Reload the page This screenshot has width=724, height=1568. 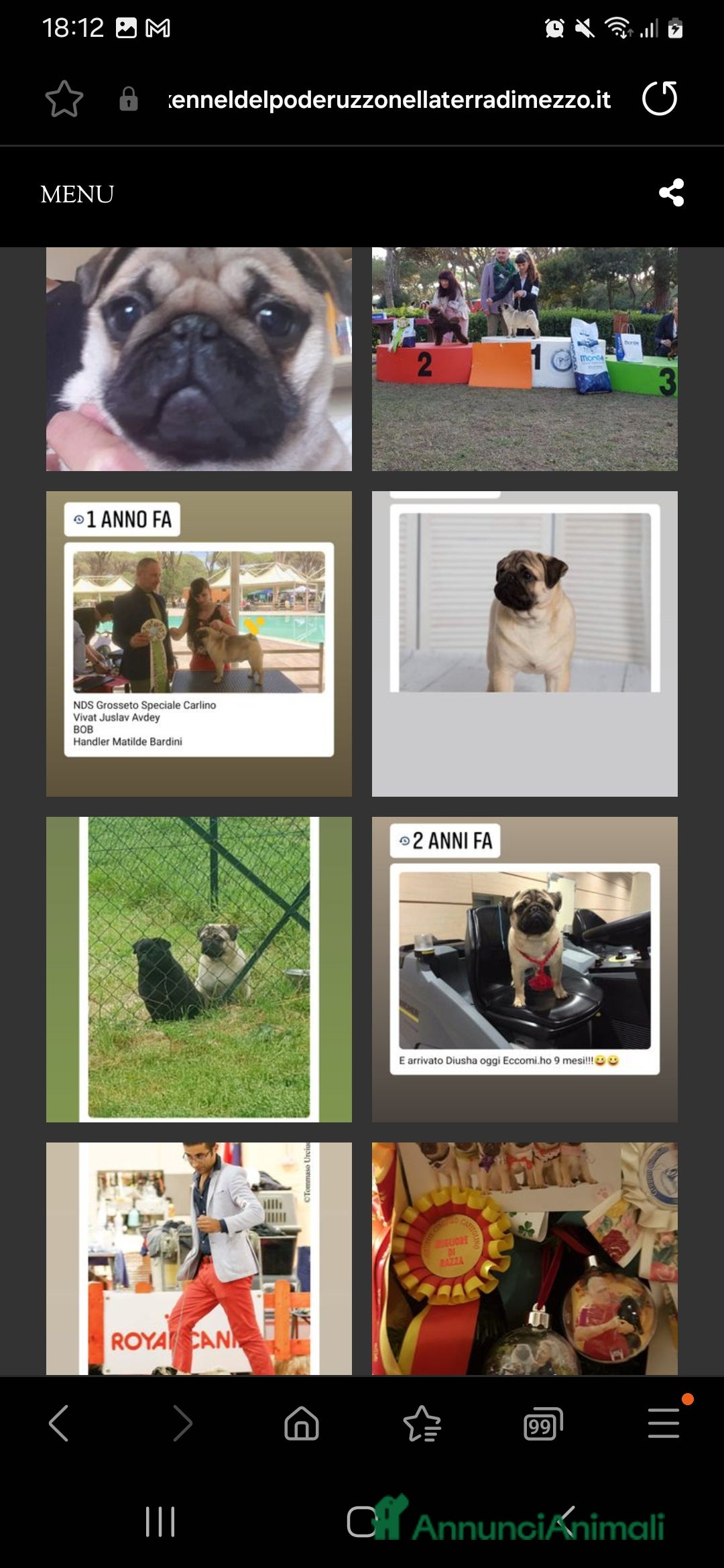(660, 99)
